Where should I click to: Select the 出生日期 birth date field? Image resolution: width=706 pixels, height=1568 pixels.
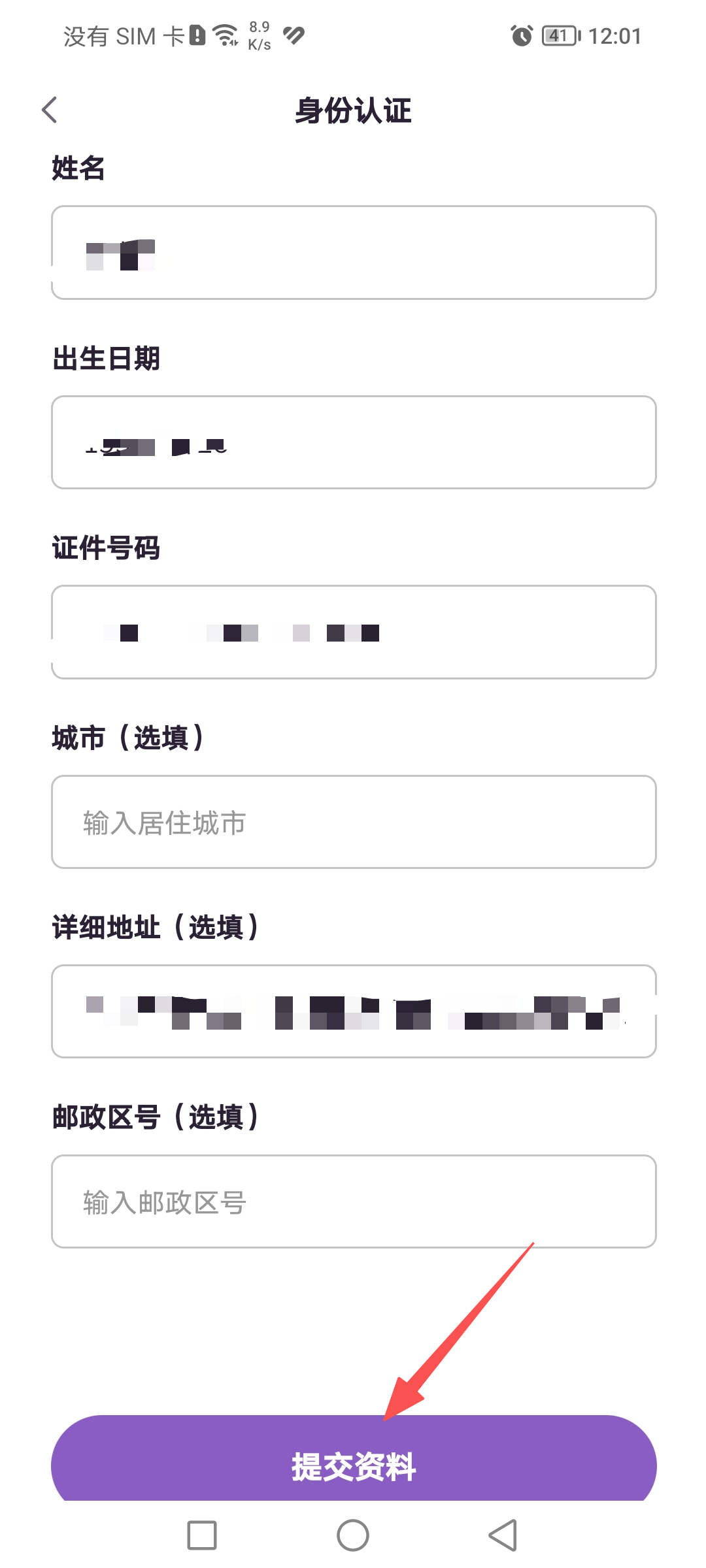[x=353, y=442]
